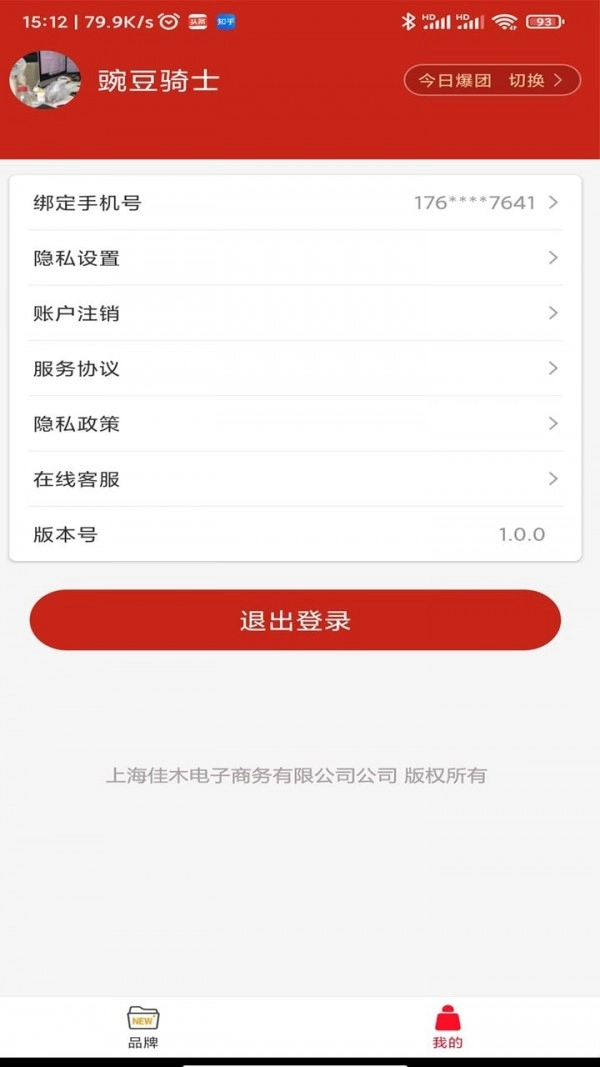Read the 隐私政策
600x1067 pixels.
coord(295,424)
